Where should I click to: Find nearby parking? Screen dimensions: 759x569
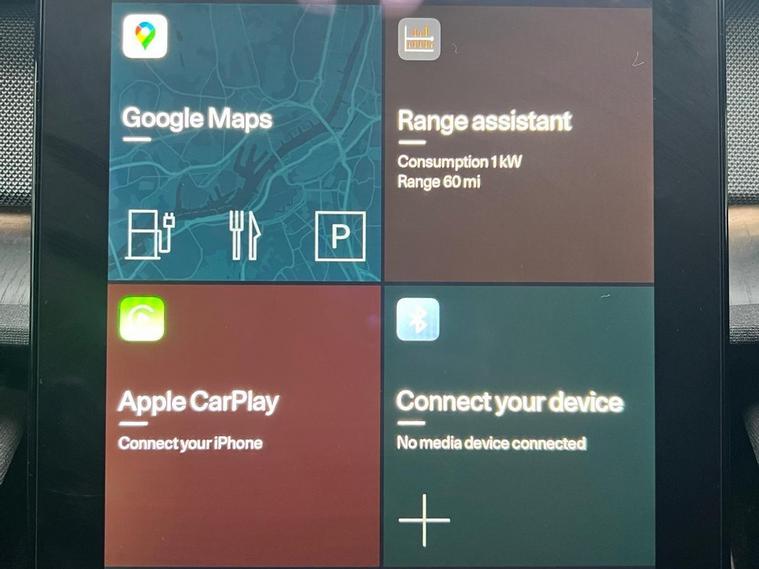pyautogui.click(x=340, y=236)
